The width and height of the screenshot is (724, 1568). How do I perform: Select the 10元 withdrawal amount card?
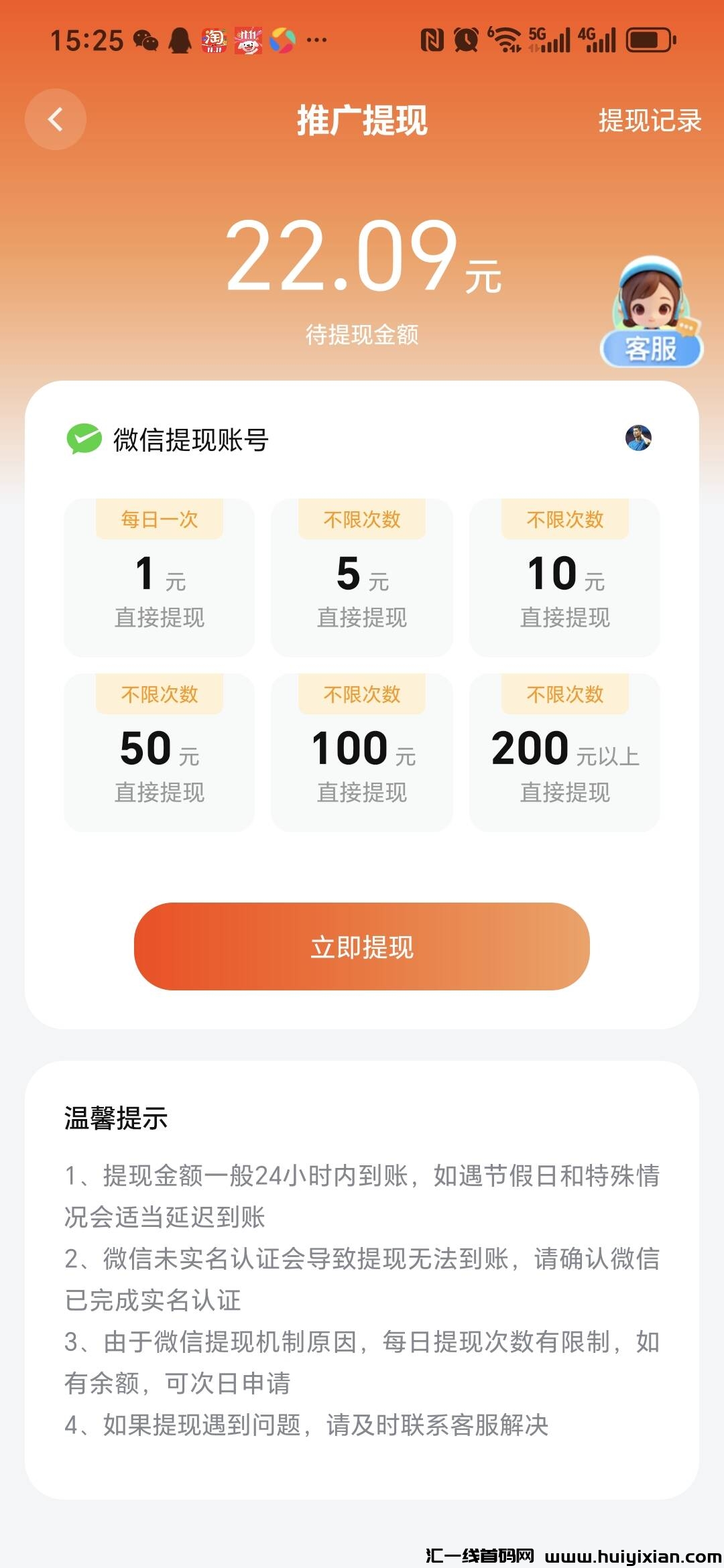564,578
